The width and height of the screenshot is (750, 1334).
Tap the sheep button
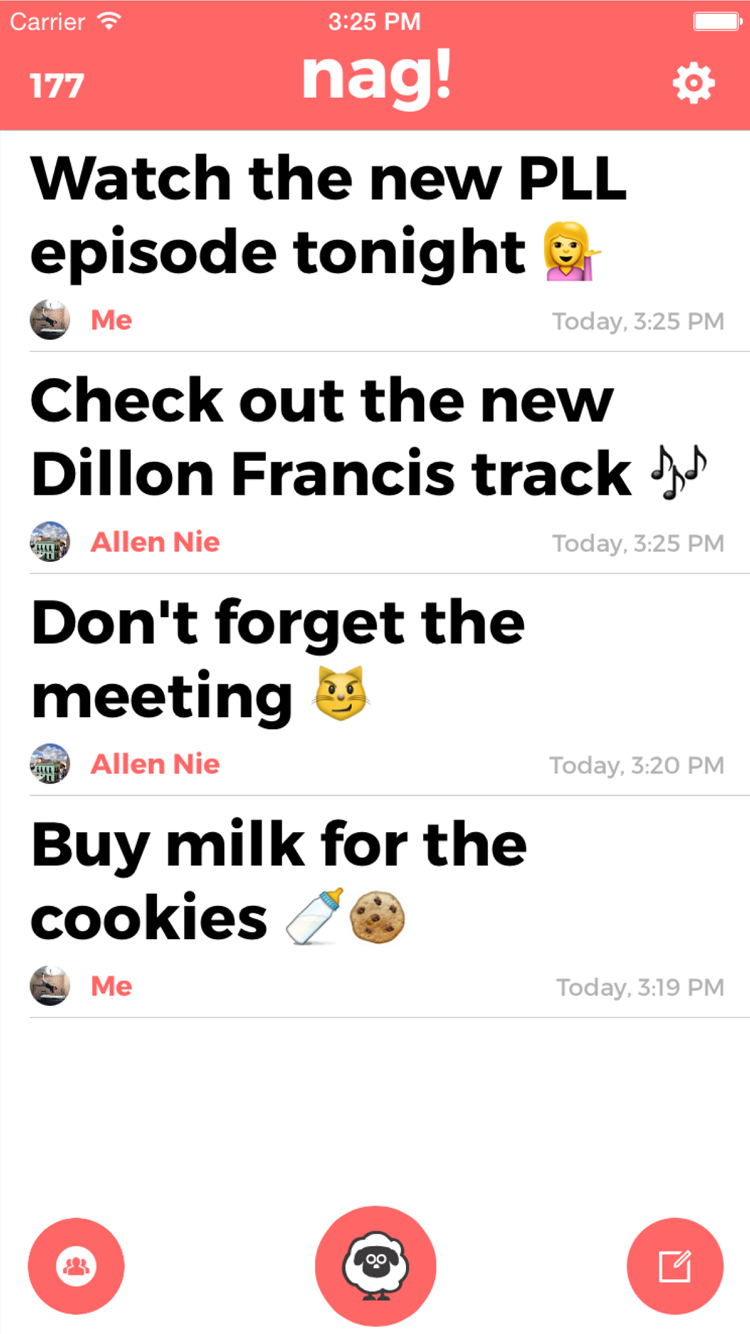click(375, 1266)
